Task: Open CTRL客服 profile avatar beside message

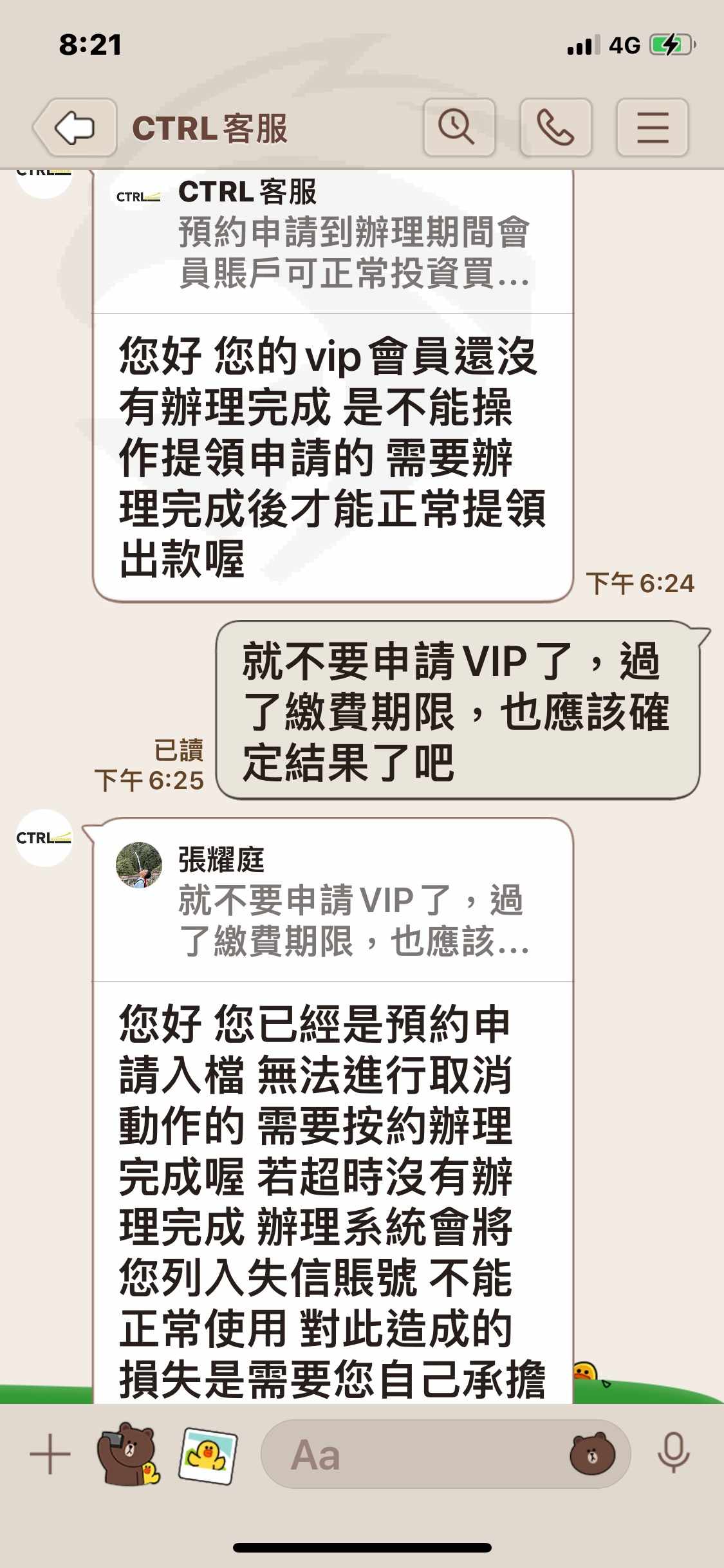Action: 44,838
